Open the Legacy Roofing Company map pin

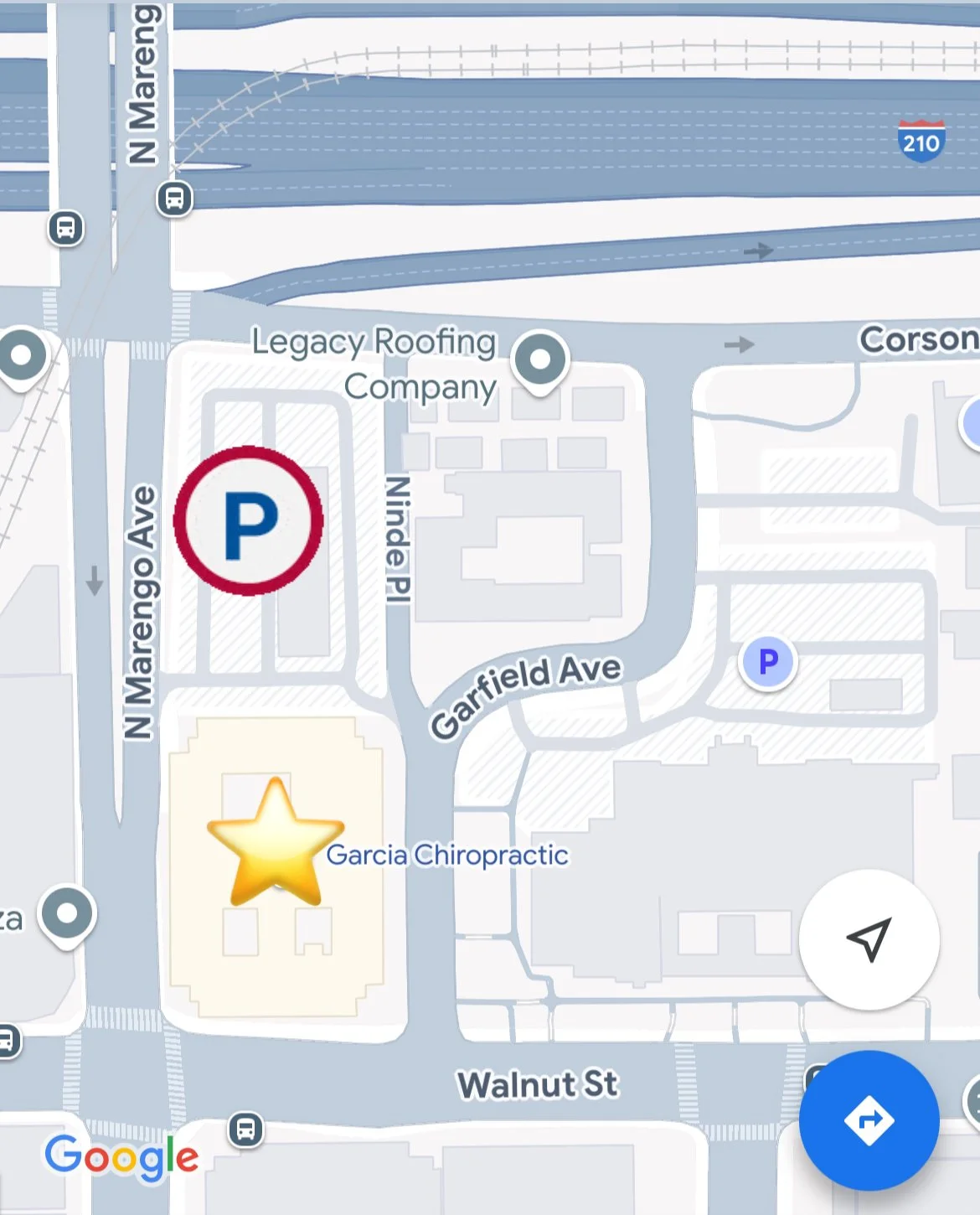540,363
